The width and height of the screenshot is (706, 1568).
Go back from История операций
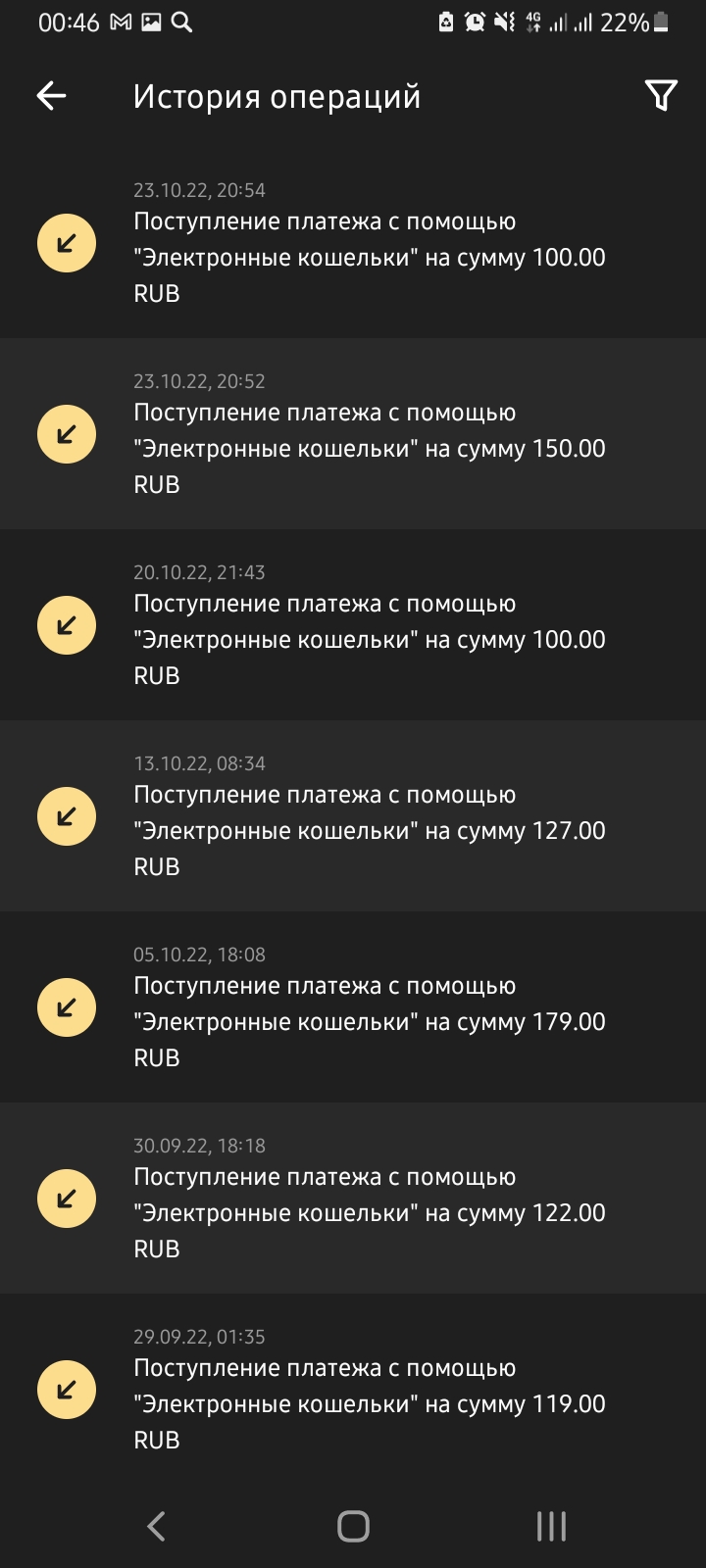tap(51, 96)
